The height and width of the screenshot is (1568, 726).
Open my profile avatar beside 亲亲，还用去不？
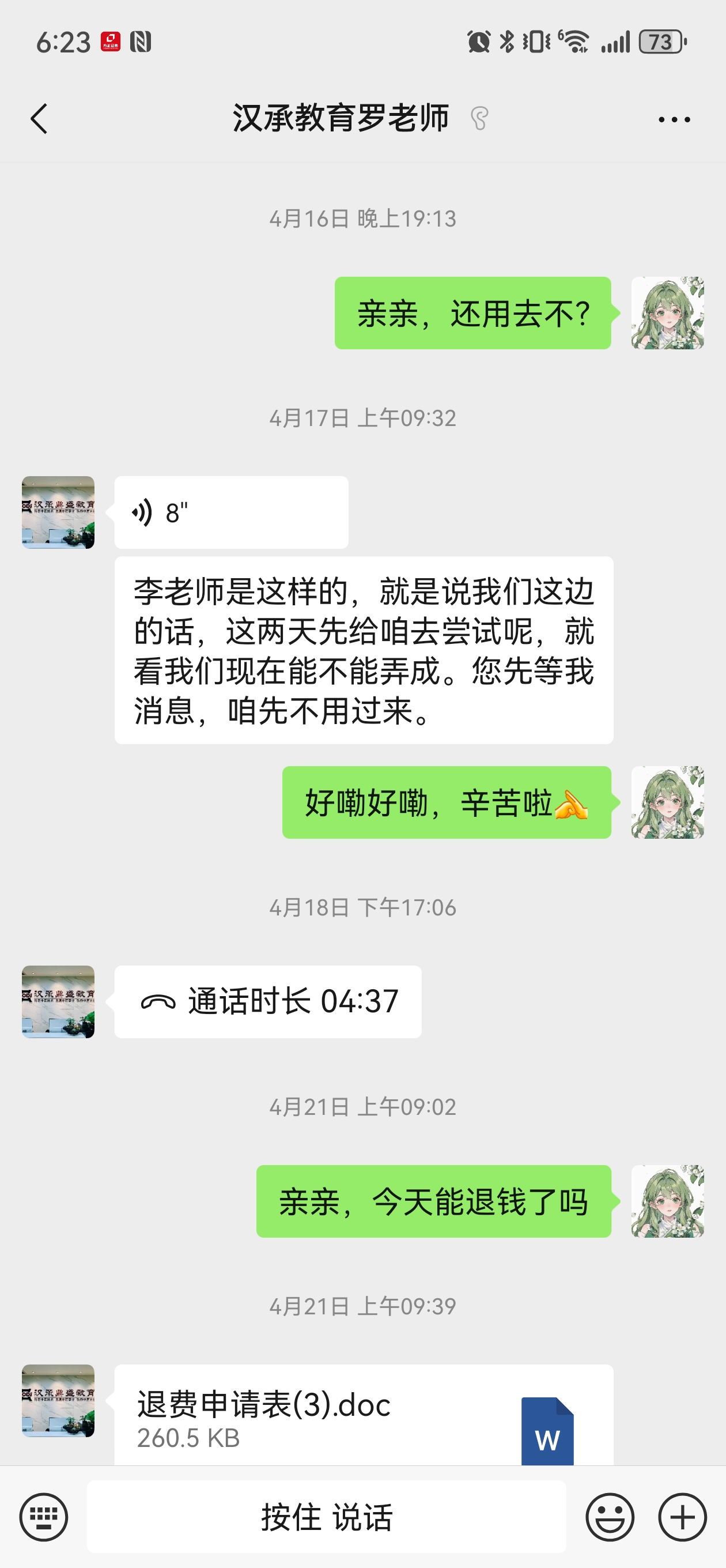click(668, 313)
